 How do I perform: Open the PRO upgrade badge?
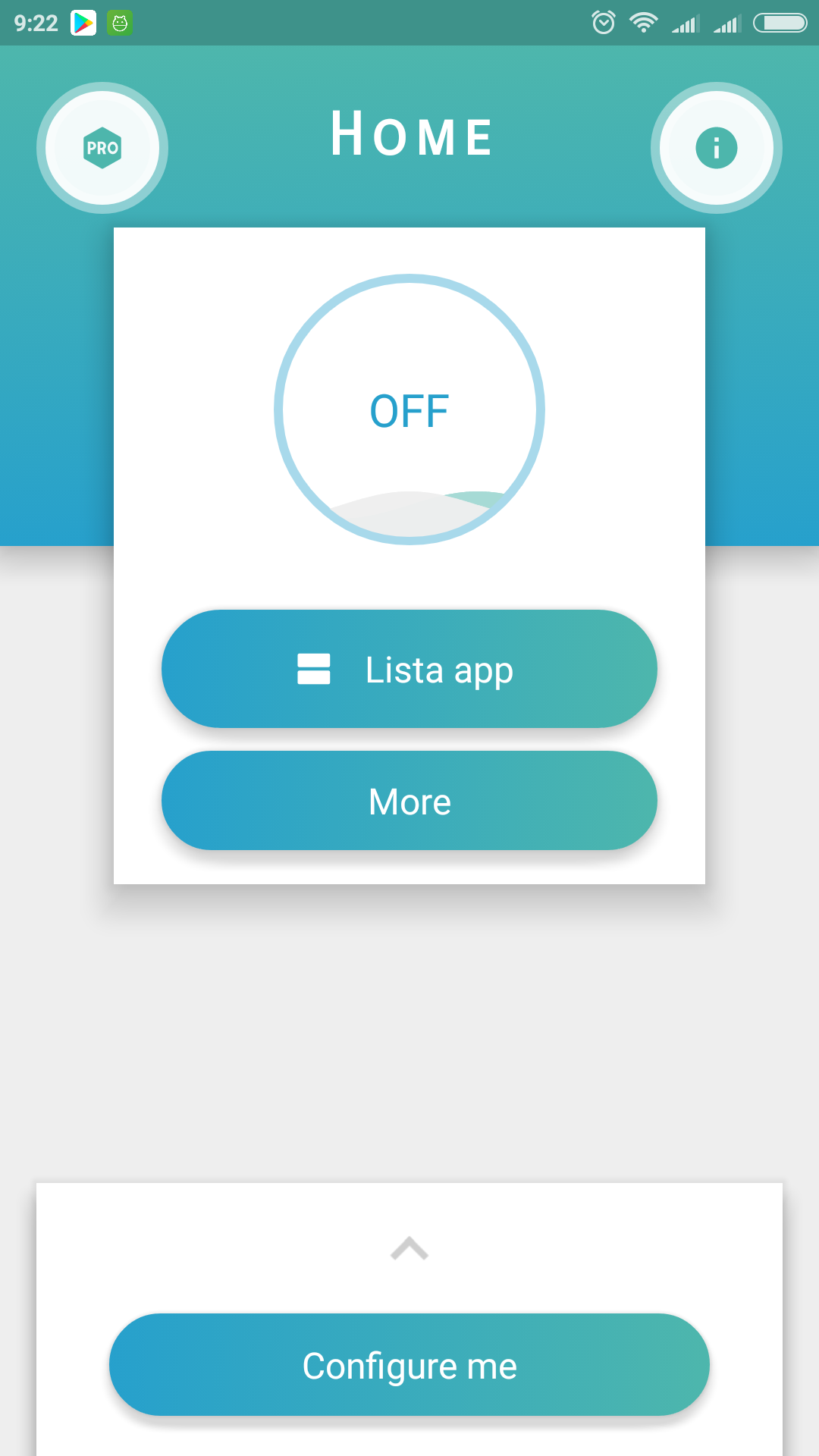click(x=102, y=148)
